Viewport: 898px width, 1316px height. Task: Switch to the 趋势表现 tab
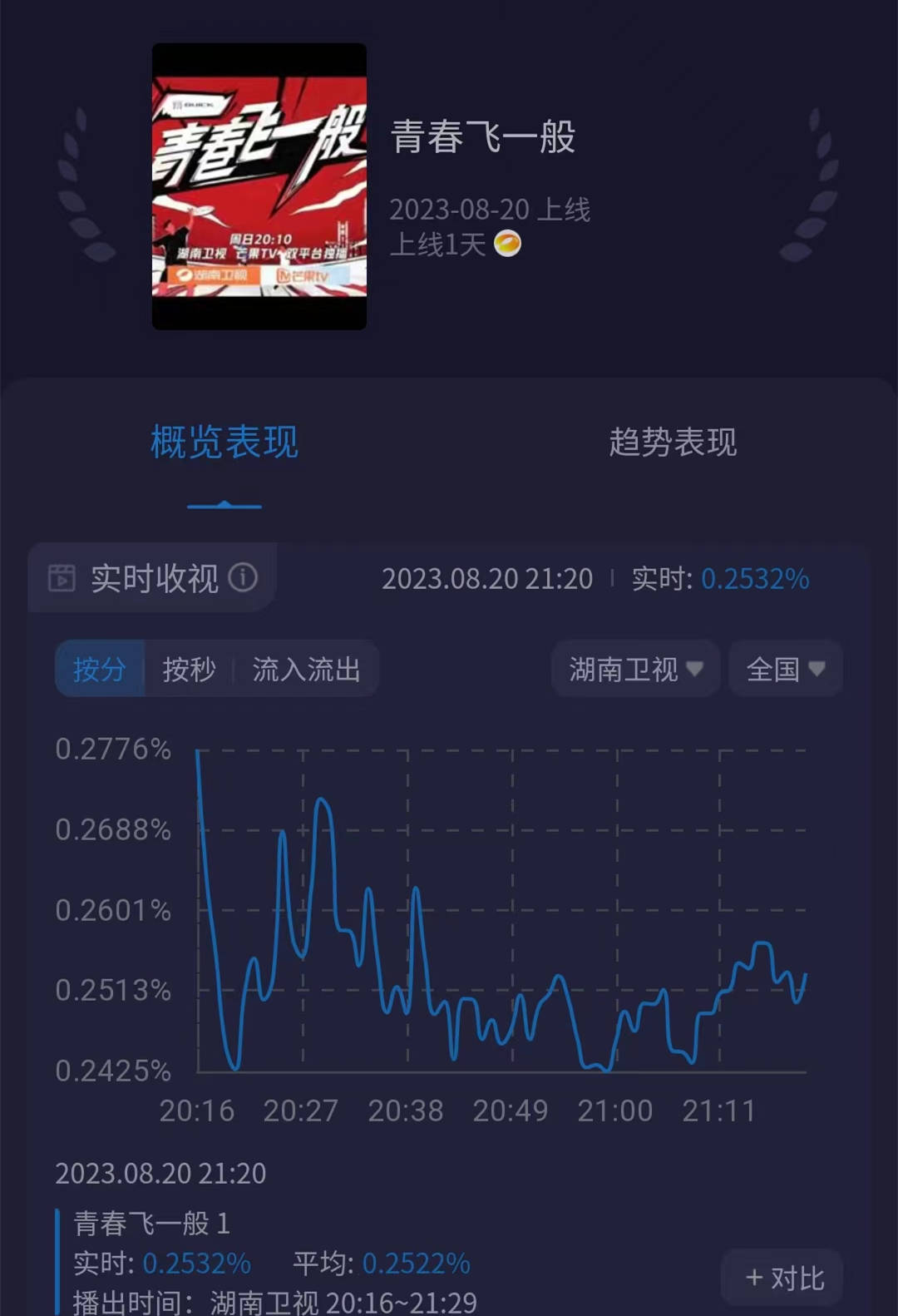[x=672, y=442]
